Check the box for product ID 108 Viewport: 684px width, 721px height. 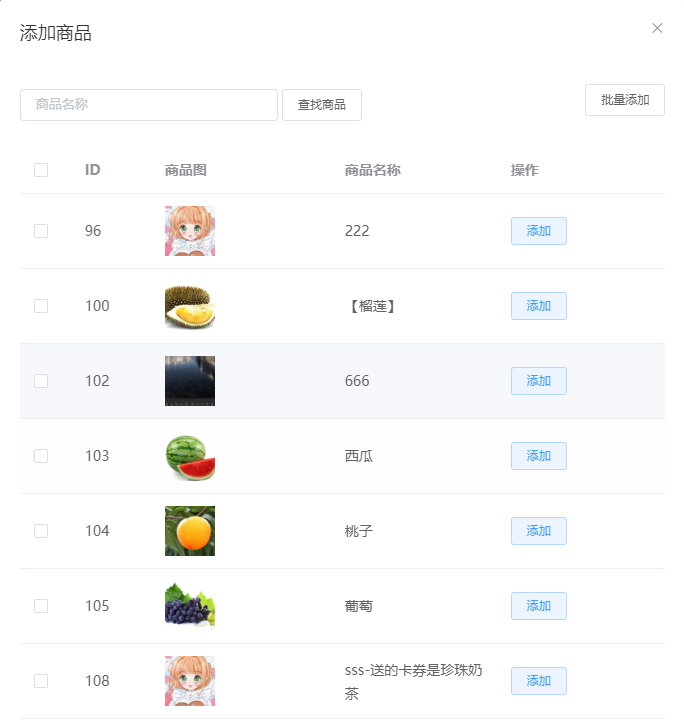[x=41, y=681]
